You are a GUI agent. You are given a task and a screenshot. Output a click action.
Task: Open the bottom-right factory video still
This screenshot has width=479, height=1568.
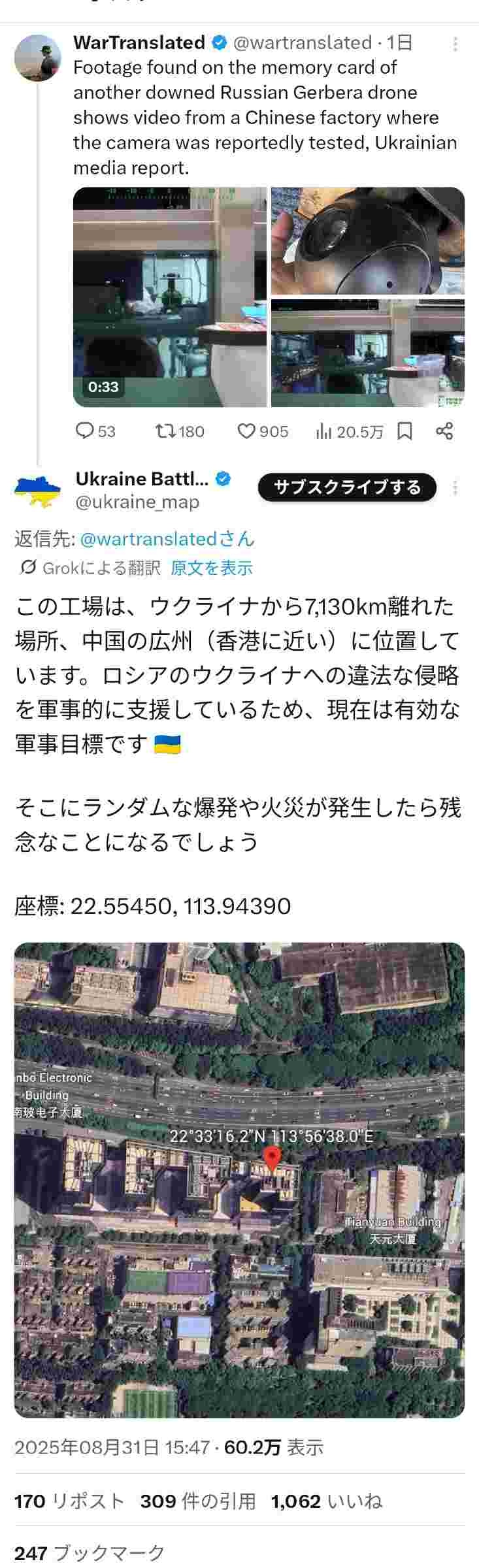click(x=368, y=353)
